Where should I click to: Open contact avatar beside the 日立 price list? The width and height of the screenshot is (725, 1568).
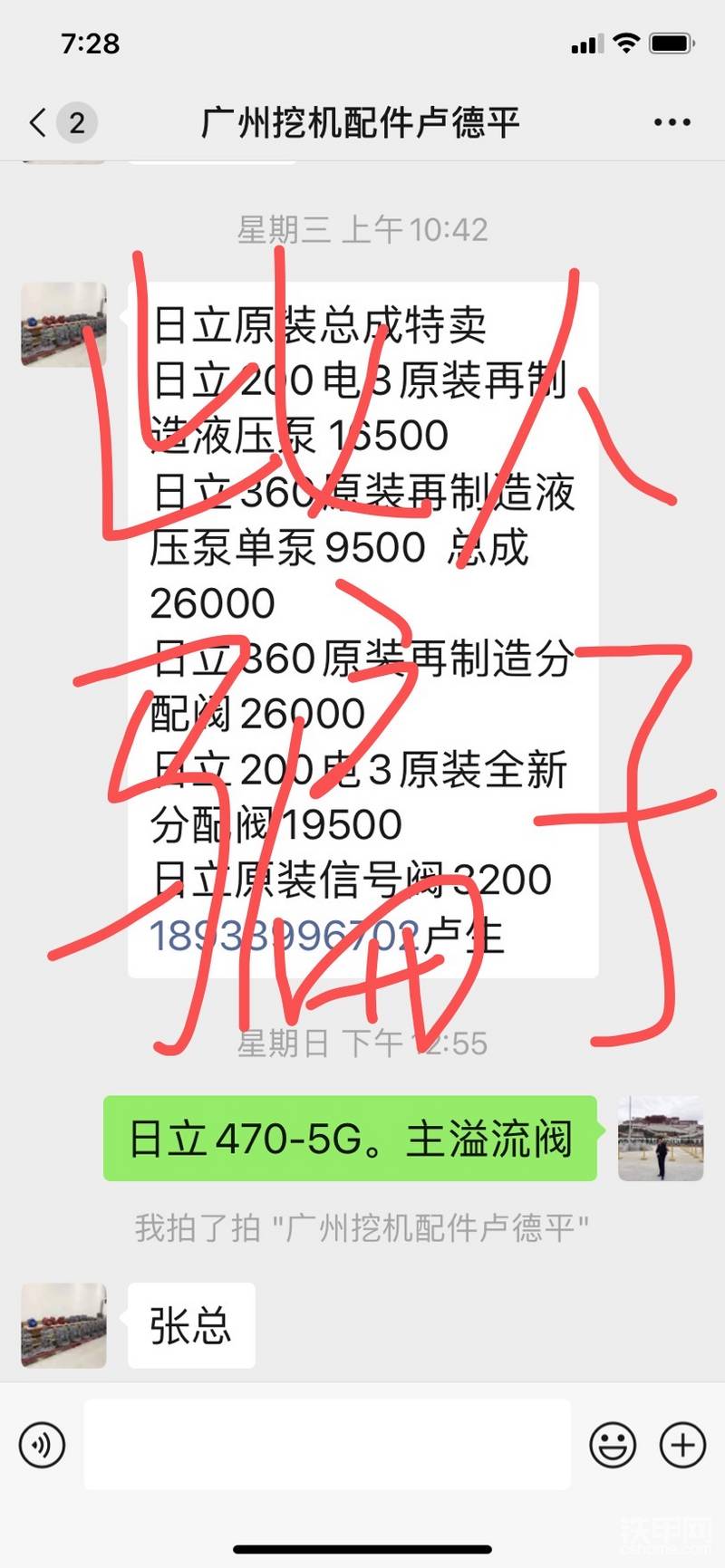pyautogui.click(x=63, y=324)
